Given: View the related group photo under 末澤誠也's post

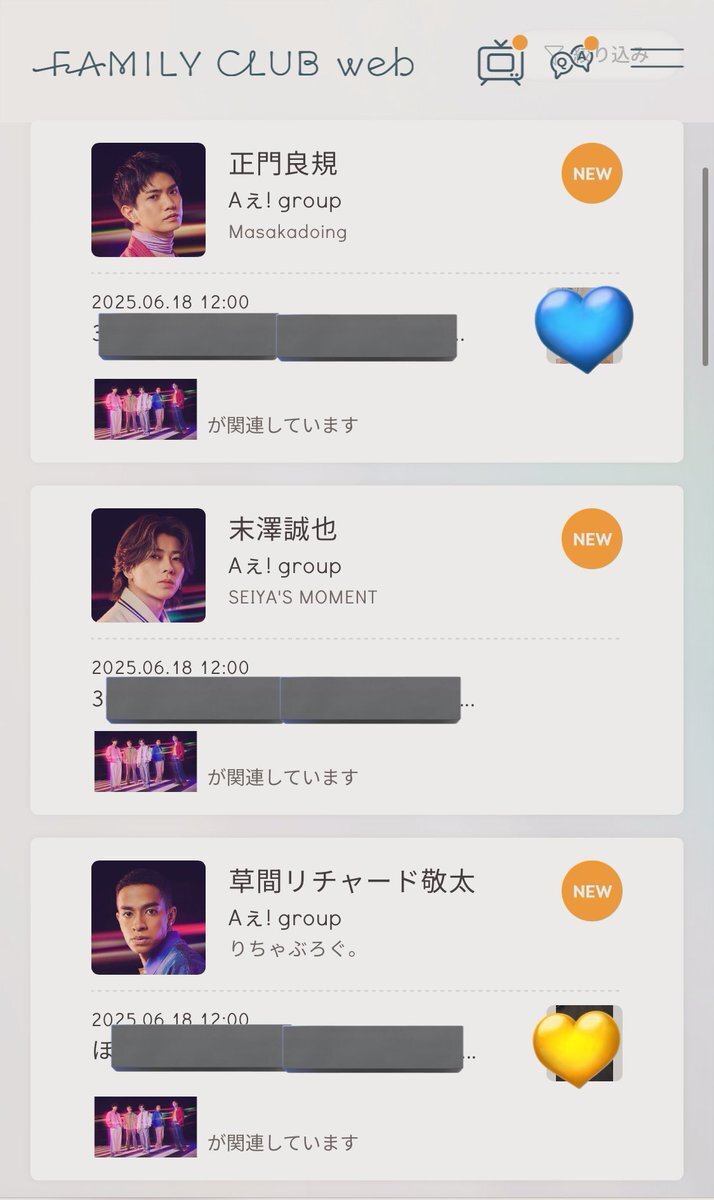Looking at the screenshot, I should coord(145,761).
